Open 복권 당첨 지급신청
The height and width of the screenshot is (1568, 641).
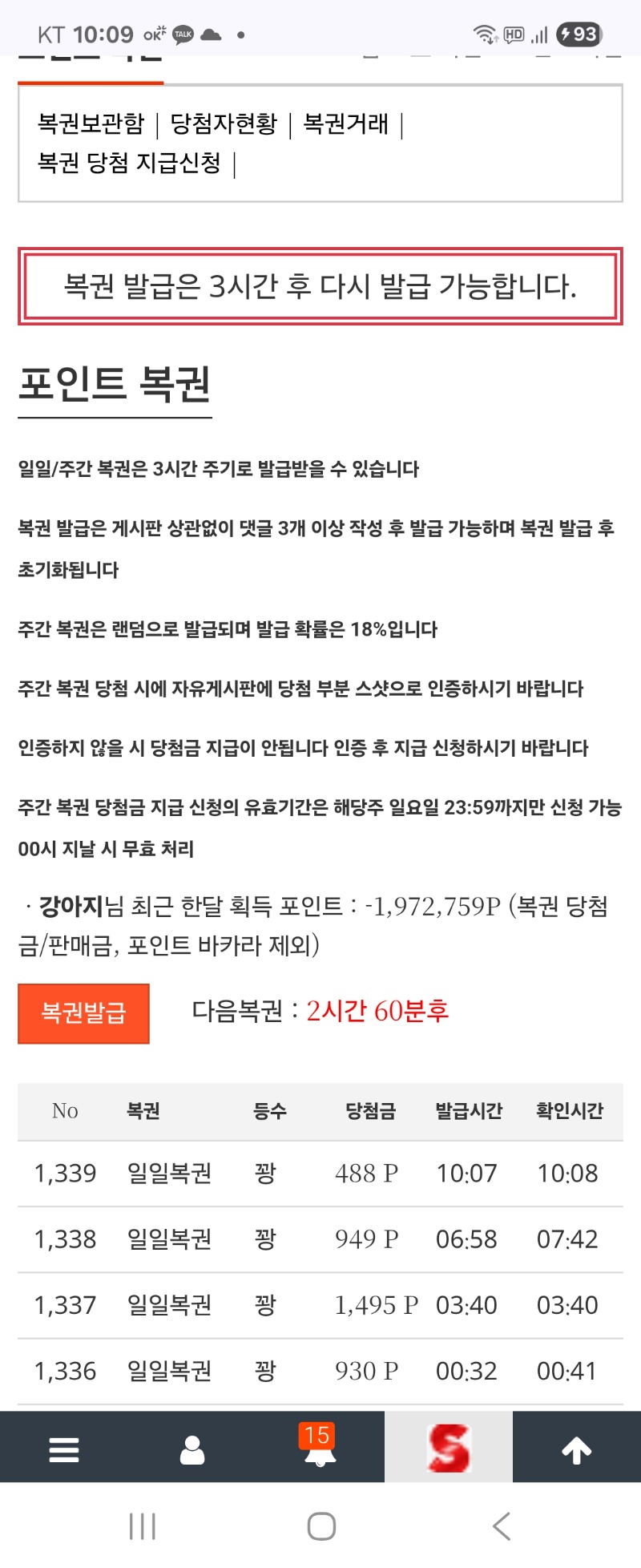click(129, 163)
